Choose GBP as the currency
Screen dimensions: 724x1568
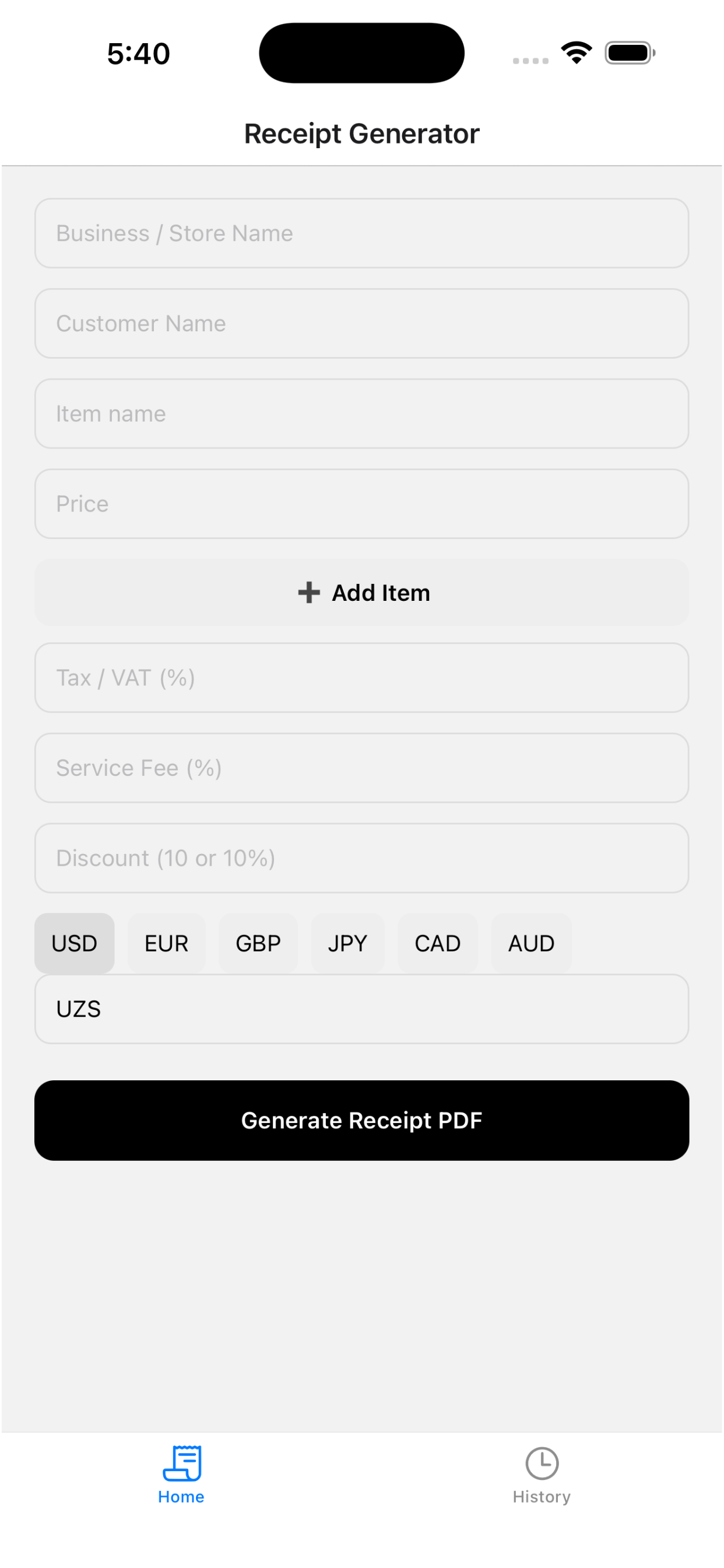(258, 943)
